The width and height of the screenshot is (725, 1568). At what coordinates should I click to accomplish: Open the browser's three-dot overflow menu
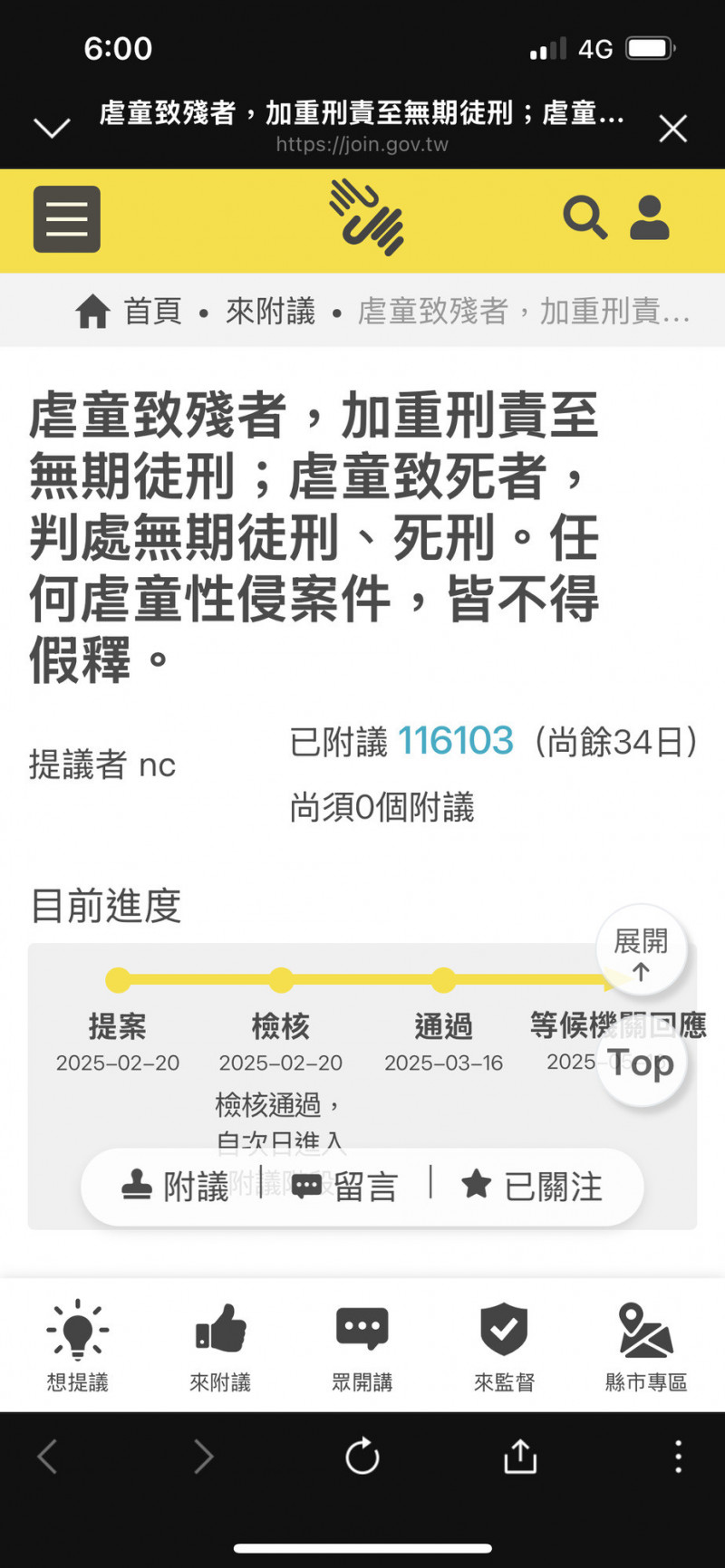pos(678,1457)
